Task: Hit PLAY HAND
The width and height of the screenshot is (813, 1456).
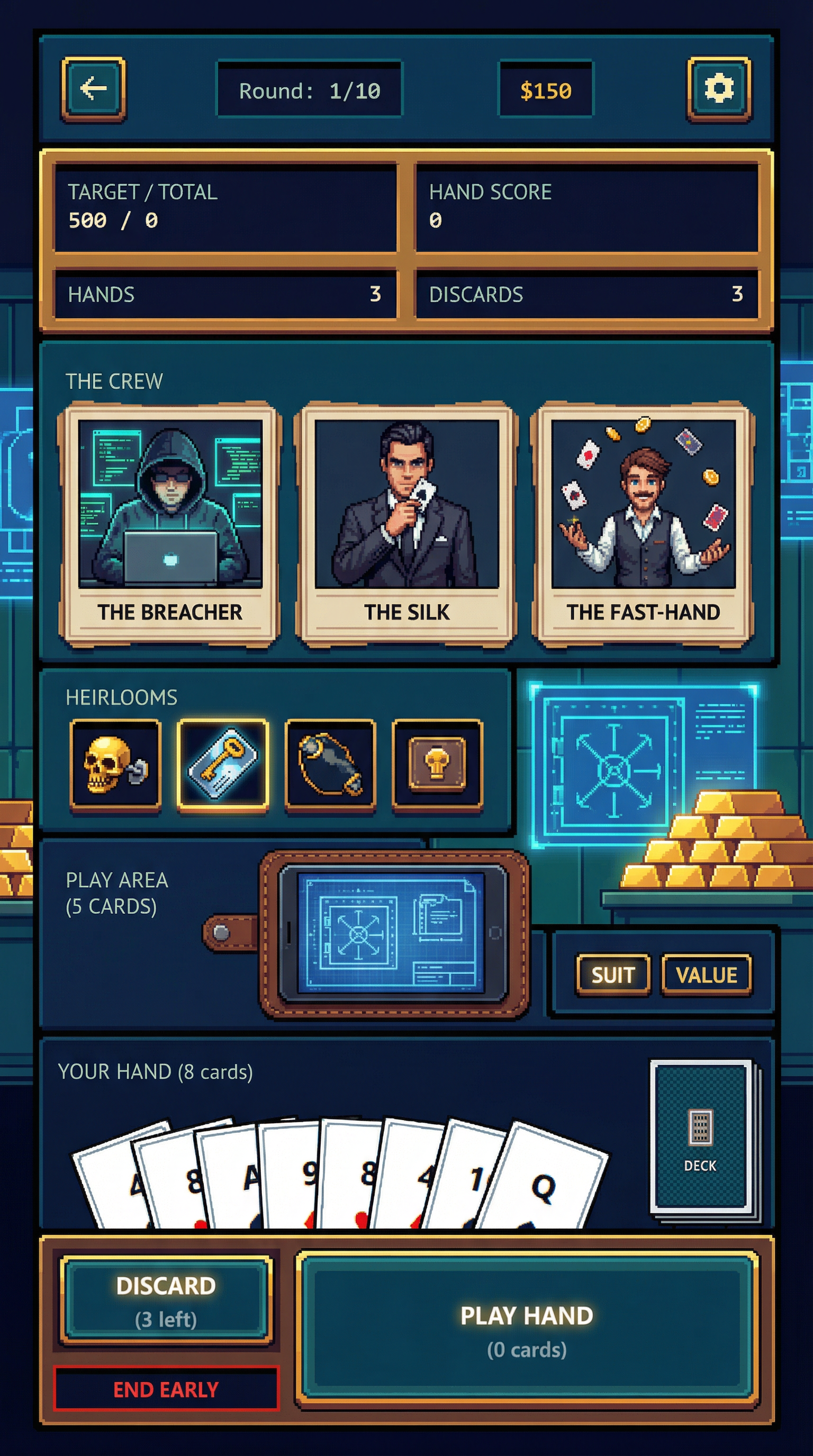Action: pos(526,1330)
